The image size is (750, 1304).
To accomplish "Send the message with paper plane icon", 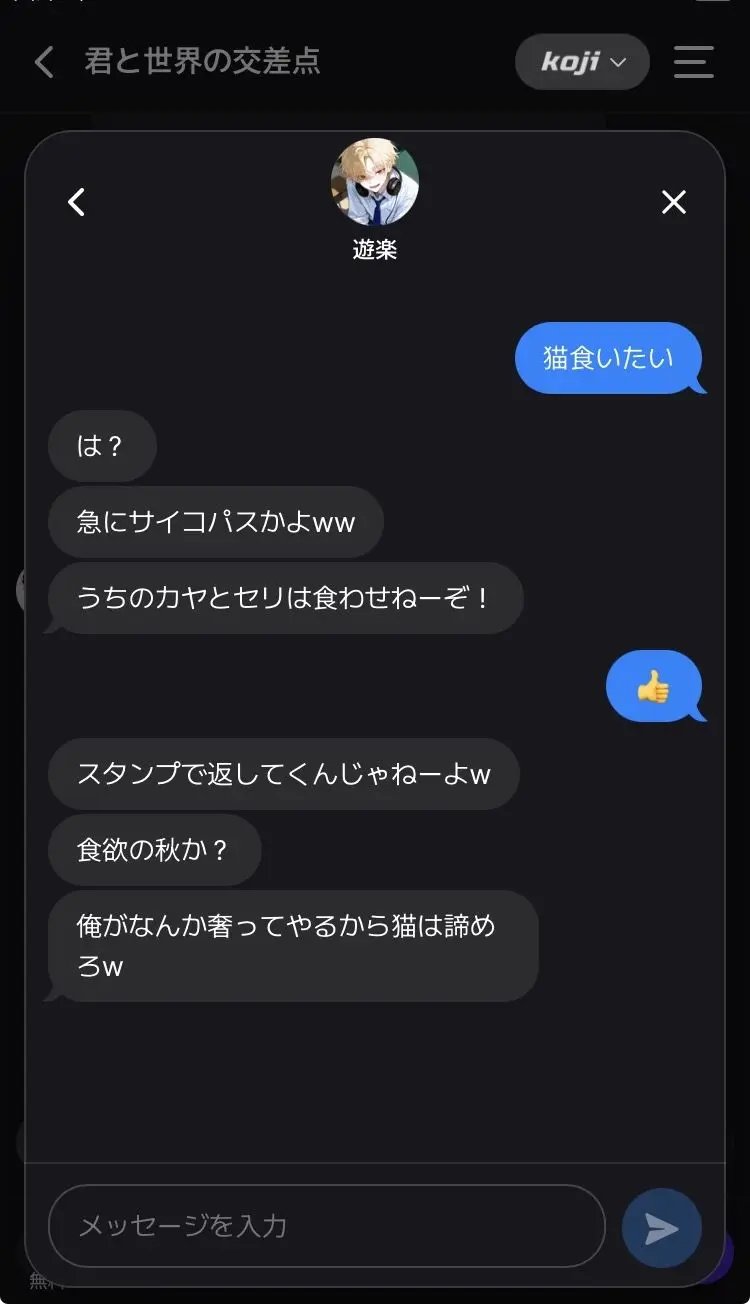I will click(x=662, y=1228).
